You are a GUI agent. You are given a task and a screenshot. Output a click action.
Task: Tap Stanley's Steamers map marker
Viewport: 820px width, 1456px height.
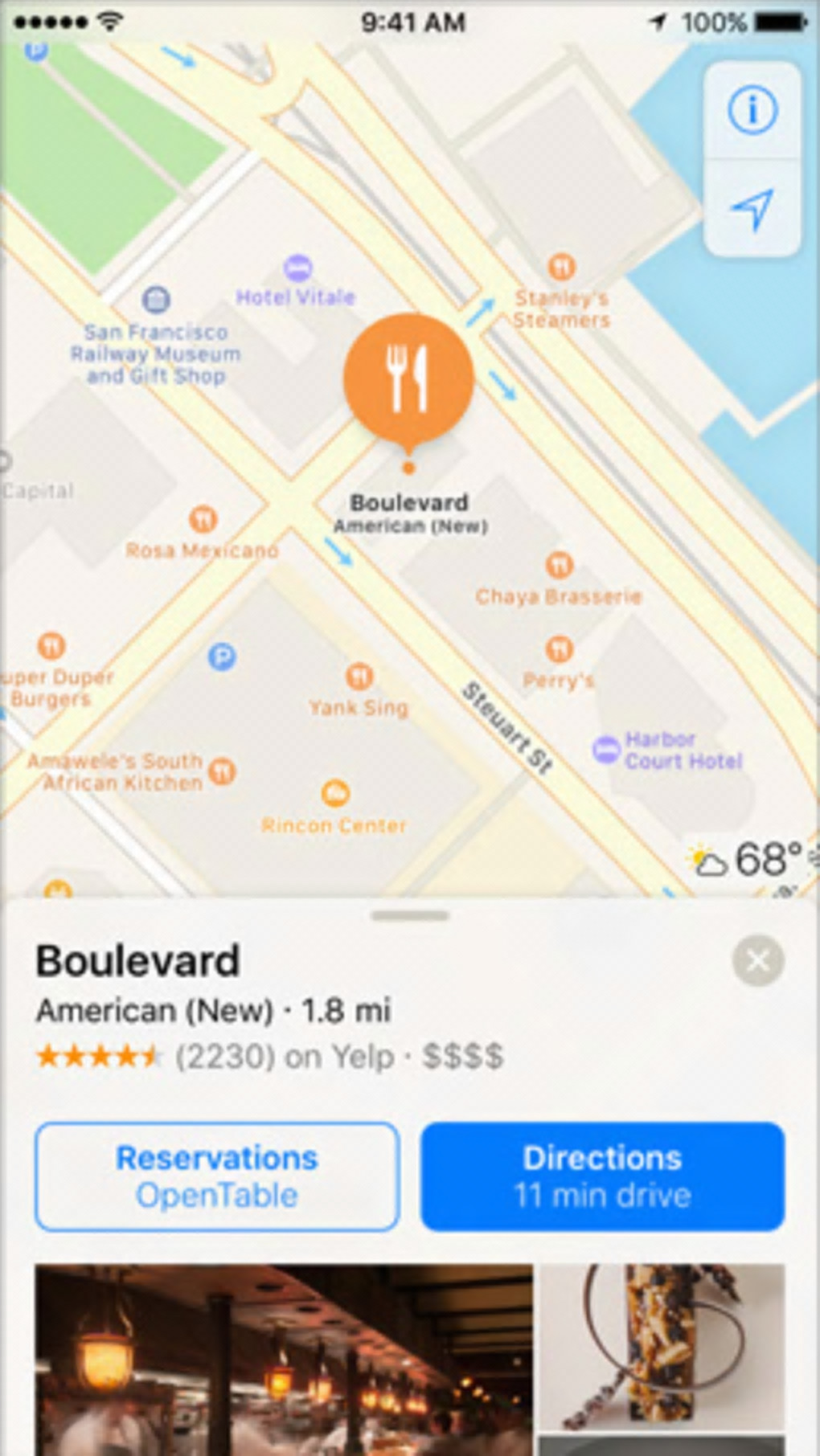[561, 267]
